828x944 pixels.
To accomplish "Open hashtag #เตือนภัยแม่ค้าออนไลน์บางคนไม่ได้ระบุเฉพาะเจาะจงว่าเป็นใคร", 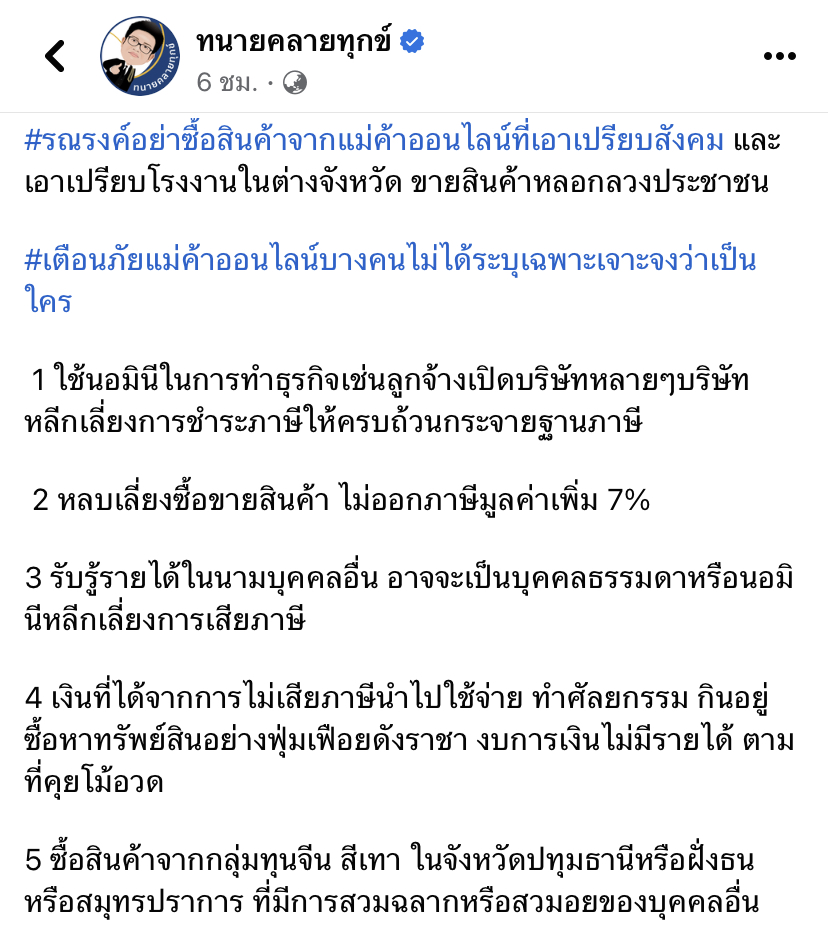I will coord(390,262).
